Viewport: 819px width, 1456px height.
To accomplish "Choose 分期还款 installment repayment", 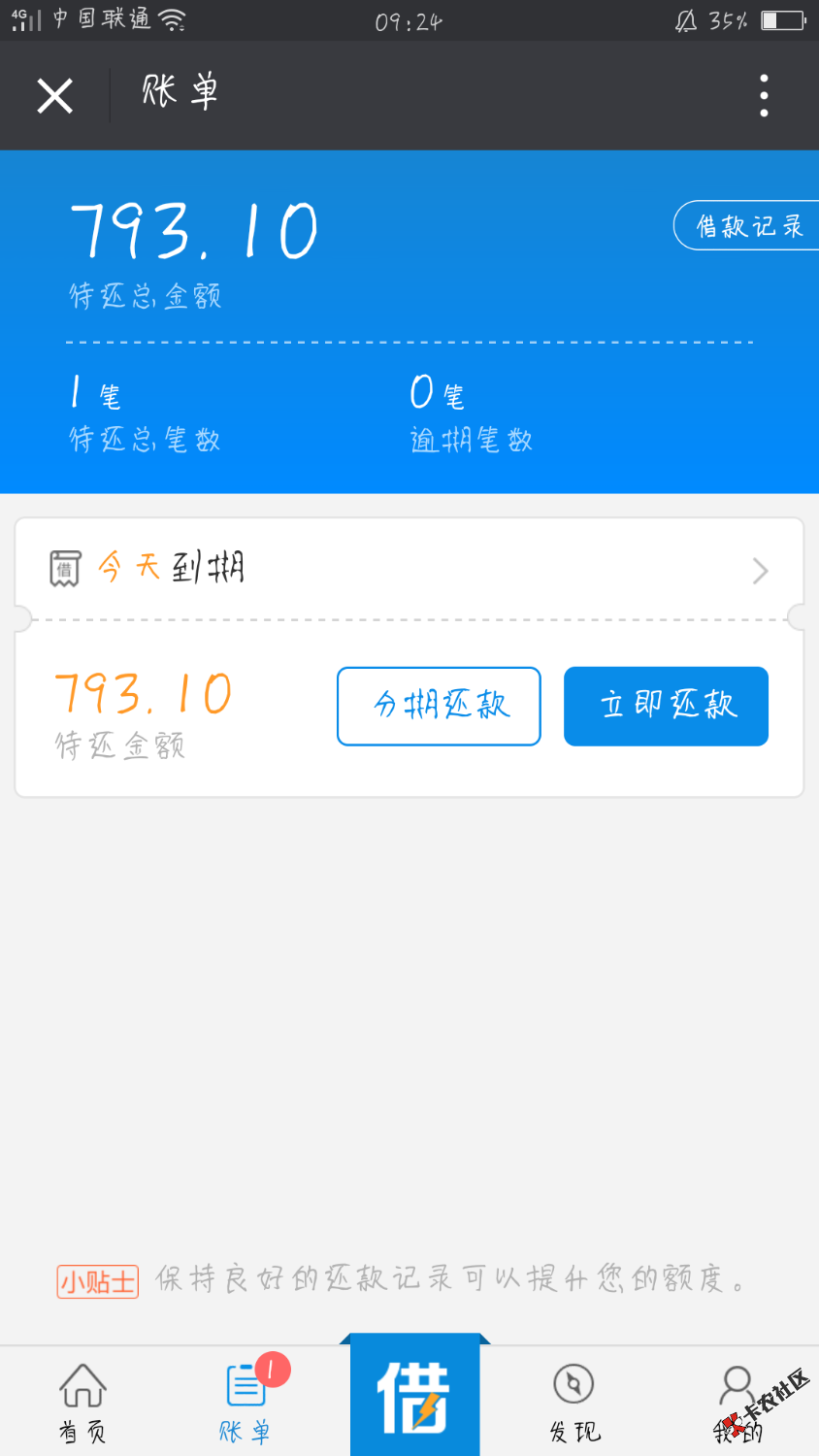I will point(439,706).
